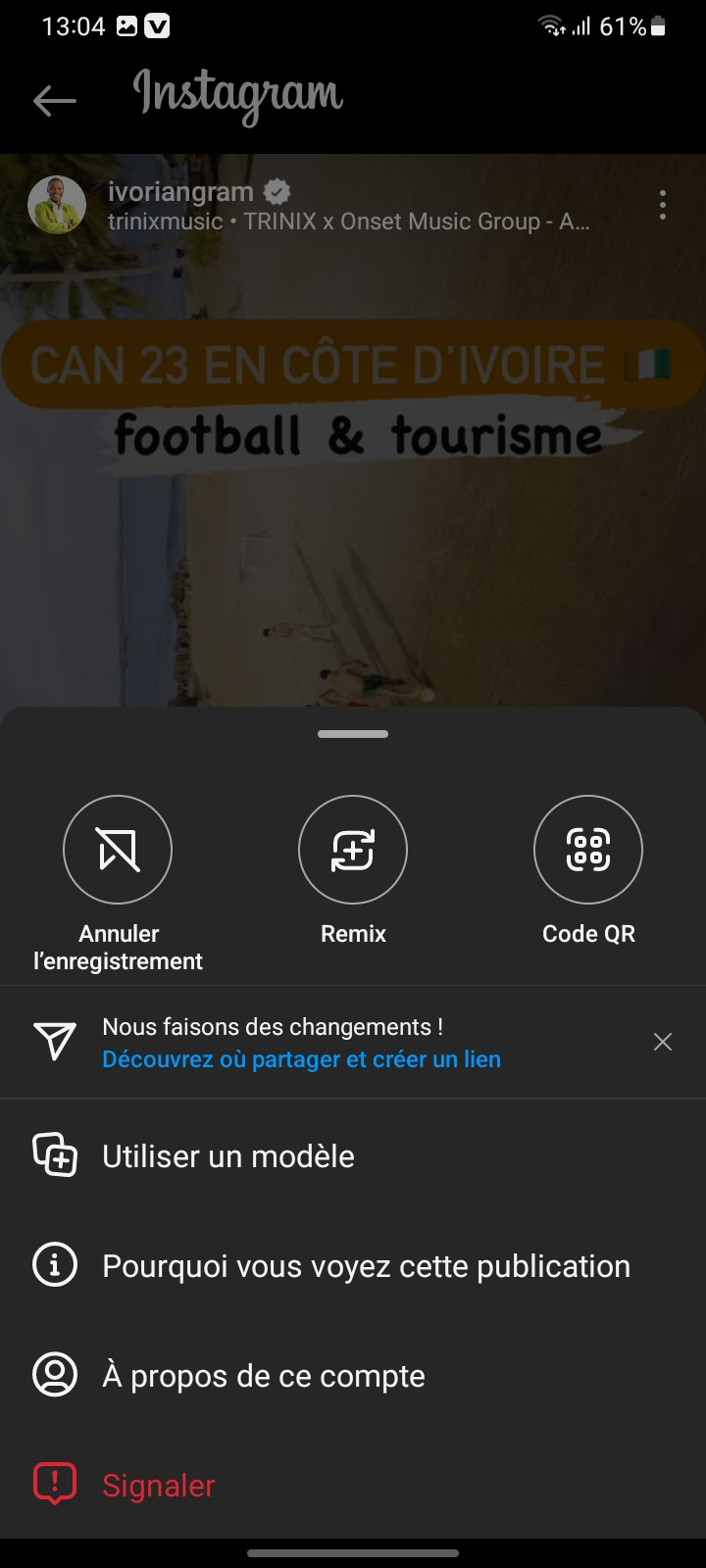Report the post with Signaler
The width and height of the screenshot is (706, 1568).
(x=158, y=1486)
